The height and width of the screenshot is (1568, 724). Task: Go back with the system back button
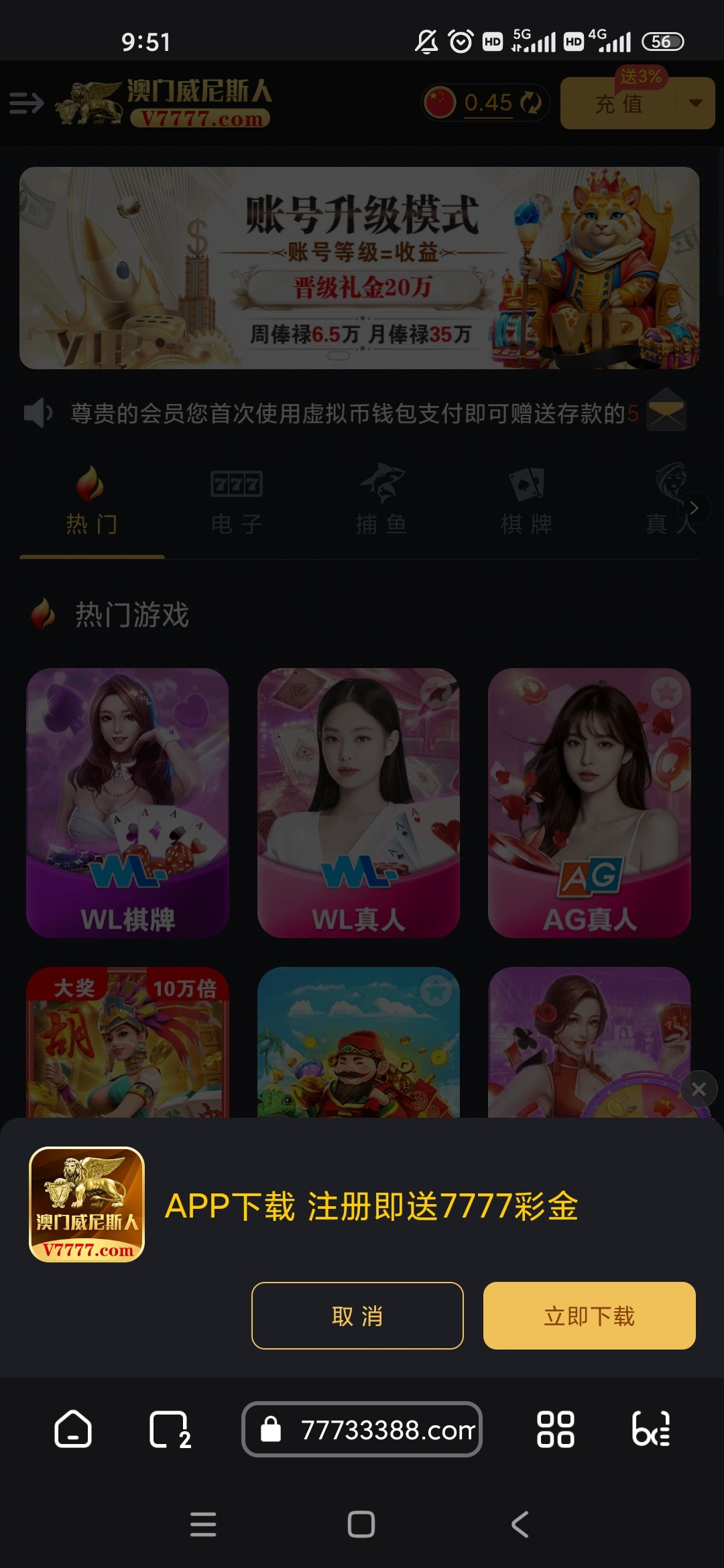tap(520, 1524)
